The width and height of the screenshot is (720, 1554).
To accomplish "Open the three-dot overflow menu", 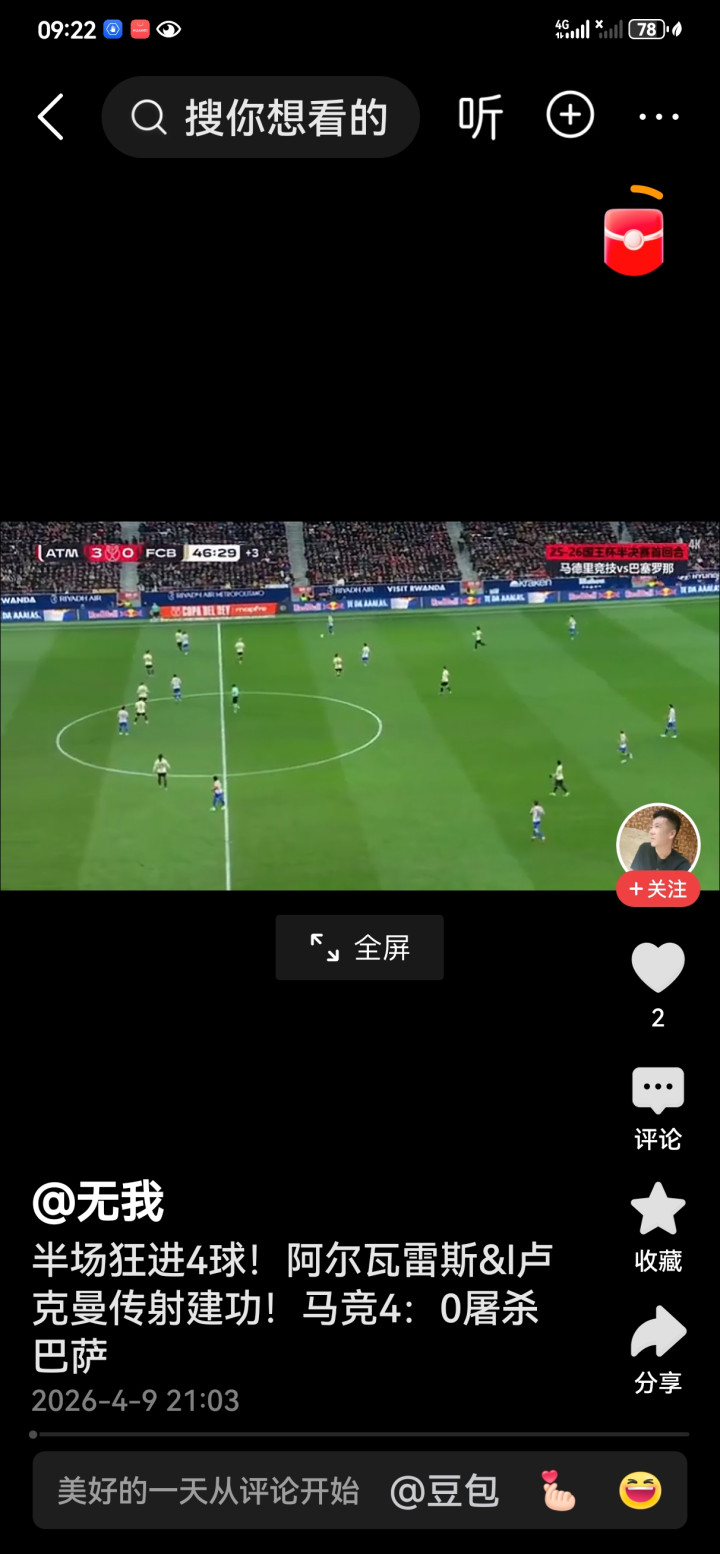I will pyautogui.click(x=658, y=118).
